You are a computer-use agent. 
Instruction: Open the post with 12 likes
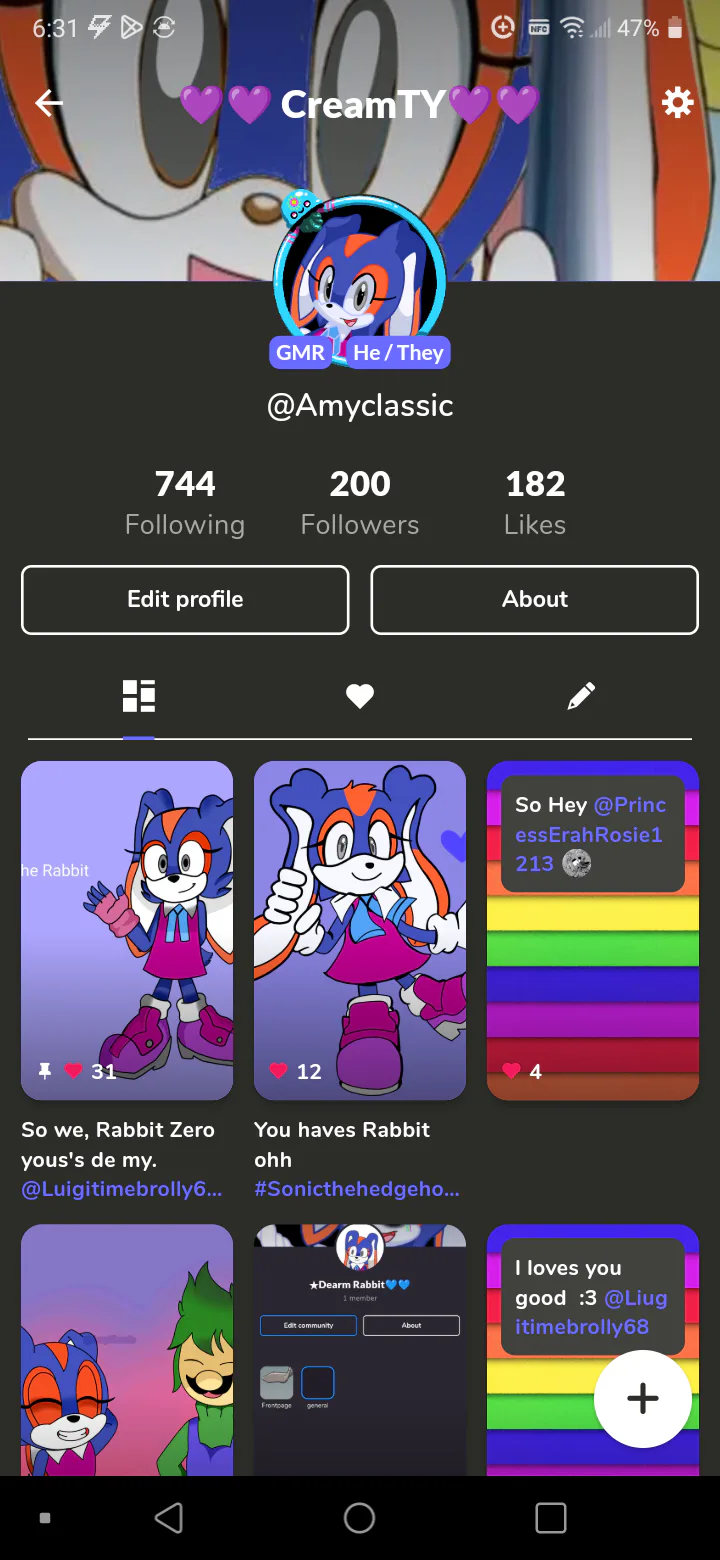click(x=360, y=930)
